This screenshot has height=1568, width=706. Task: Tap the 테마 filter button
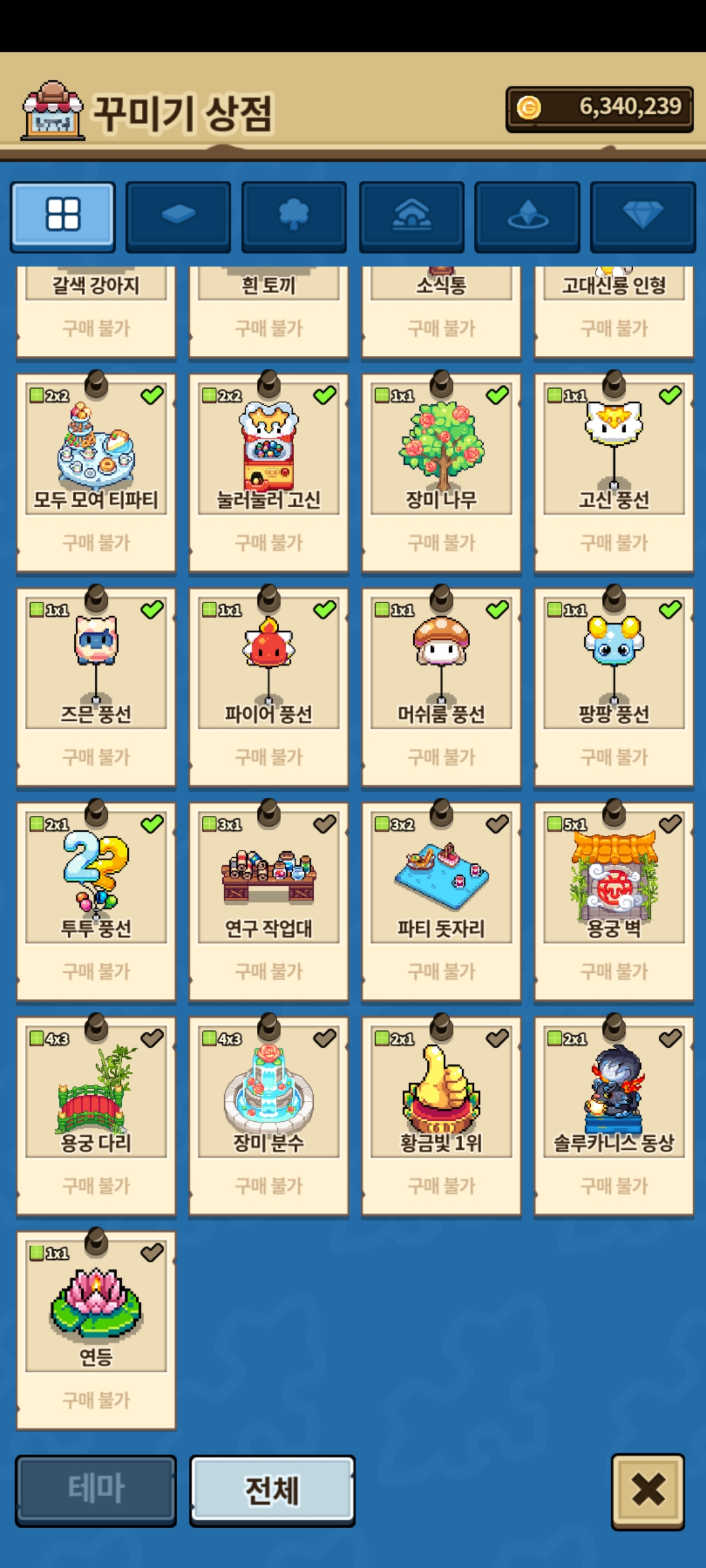click(96, 1490)
